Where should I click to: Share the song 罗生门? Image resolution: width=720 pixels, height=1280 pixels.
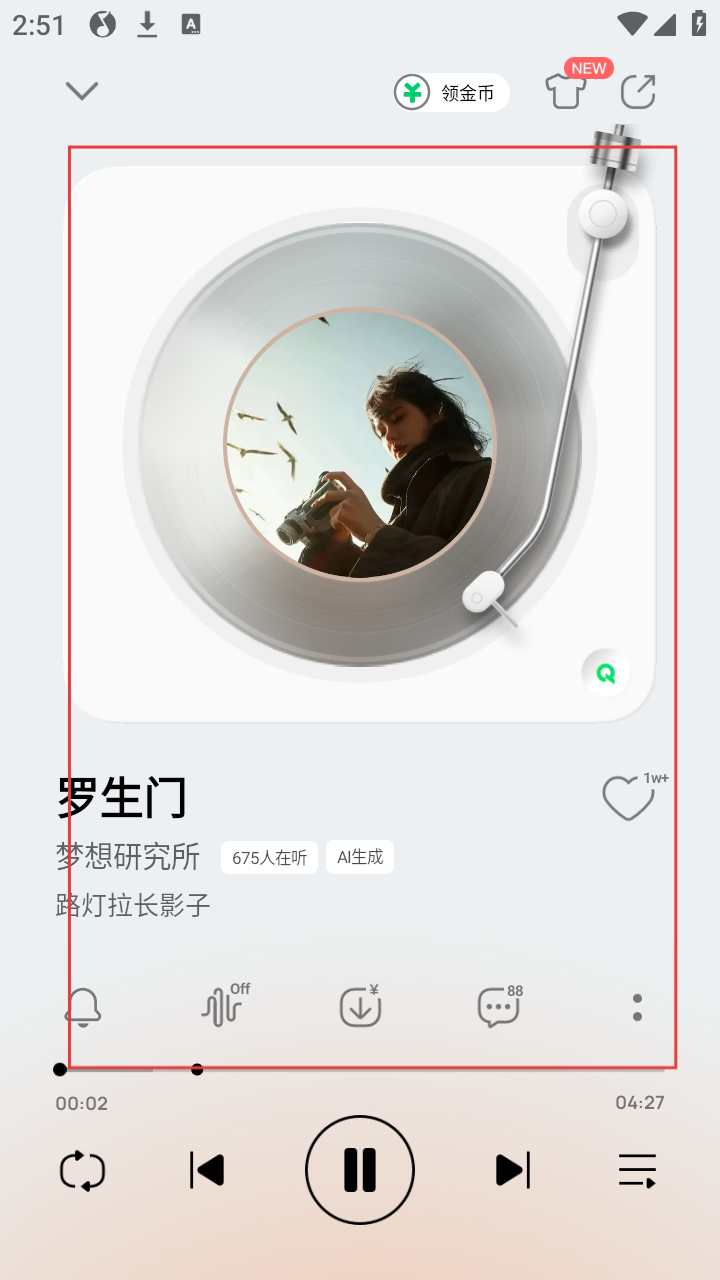pyautogui.click(x=638, y=92)
